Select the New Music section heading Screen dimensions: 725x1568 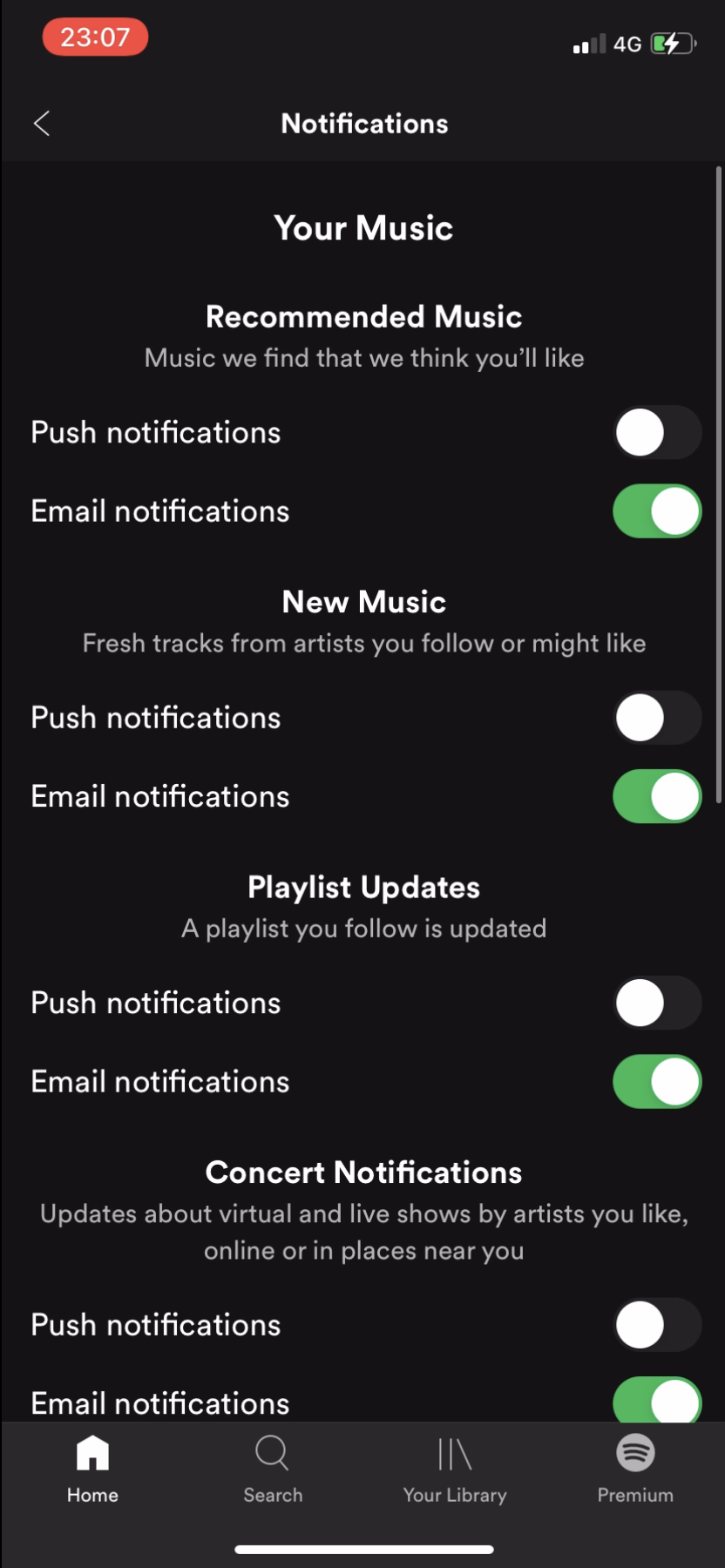click(362, 601)
